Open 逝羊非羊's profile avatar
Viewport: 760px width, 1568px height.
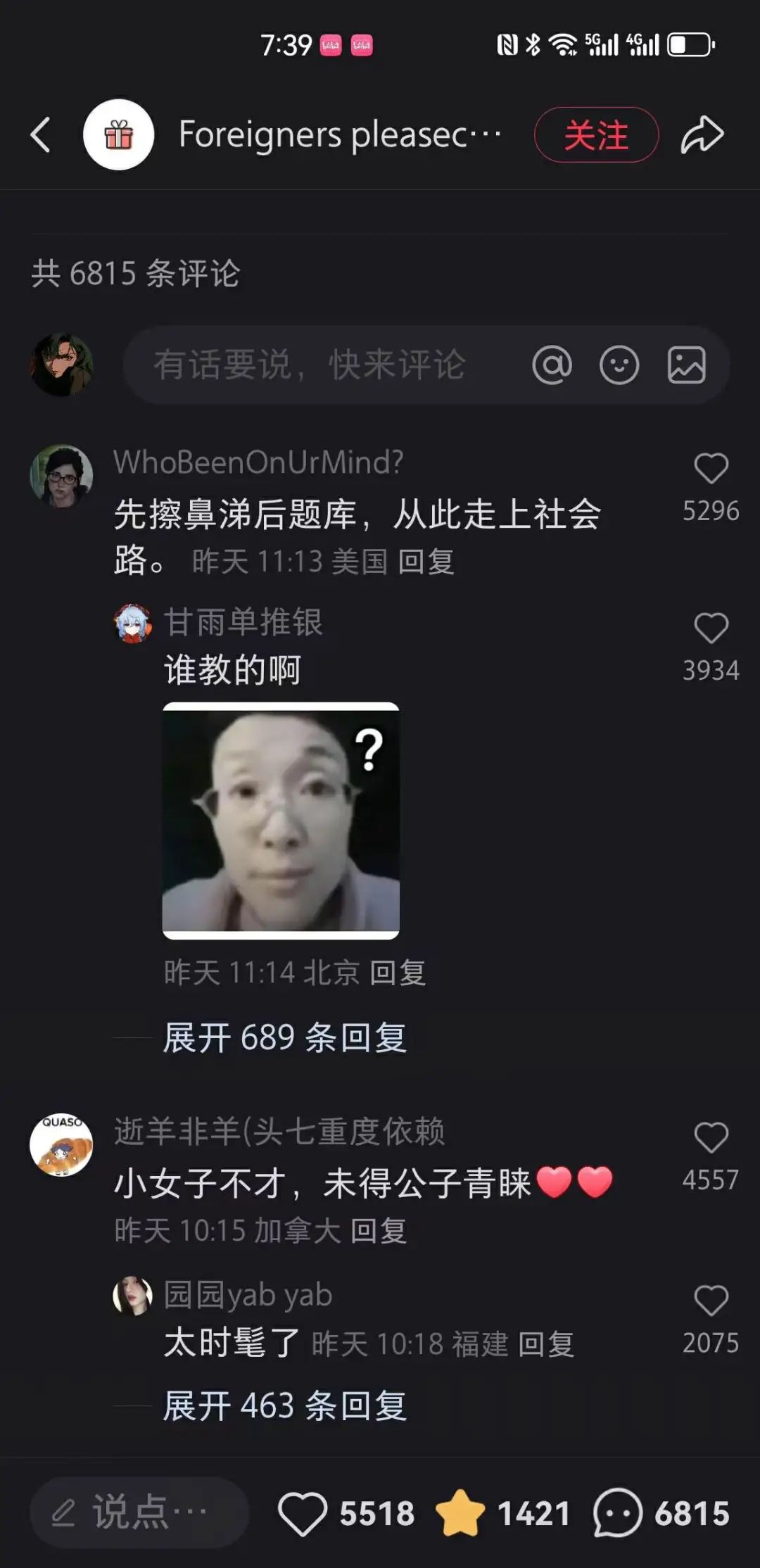click(x=61, y=1145)
